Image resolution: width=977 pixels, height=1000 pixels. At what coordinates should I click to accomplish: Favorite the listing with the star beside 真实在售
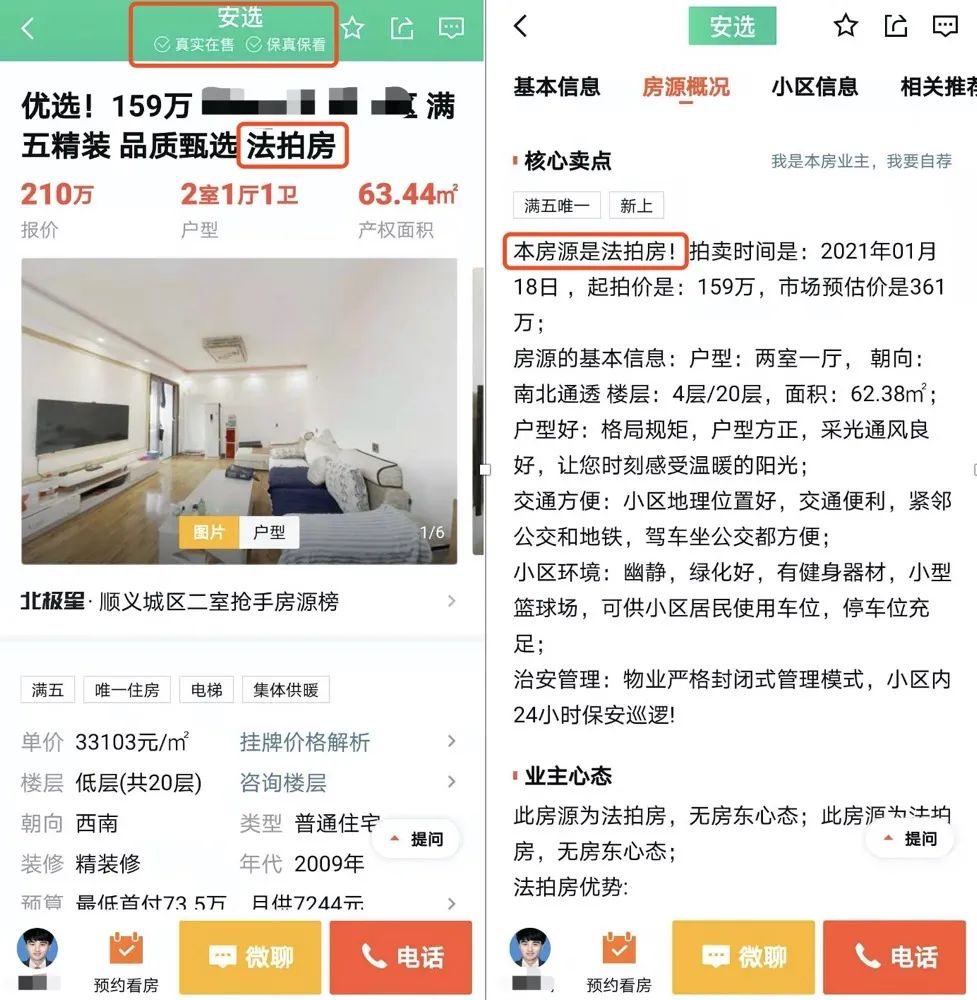coord(352,28)
